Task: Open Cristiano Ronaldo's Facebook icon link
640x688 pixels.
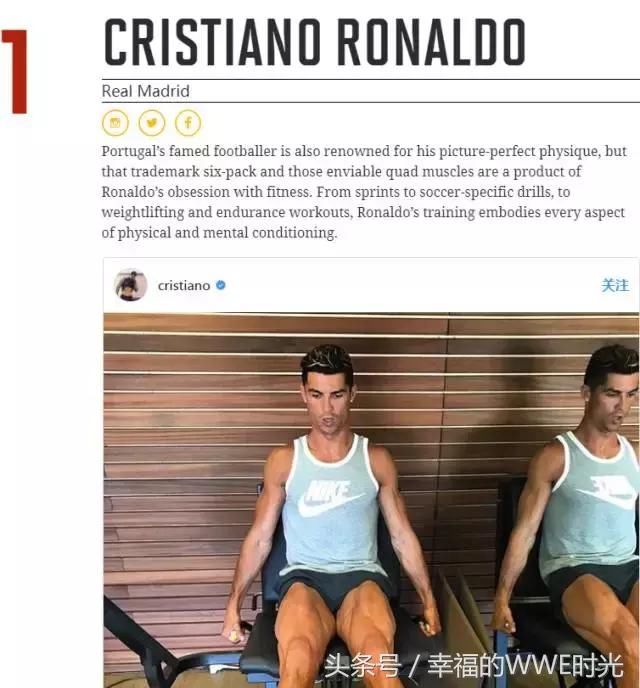Action: (188, 123)
